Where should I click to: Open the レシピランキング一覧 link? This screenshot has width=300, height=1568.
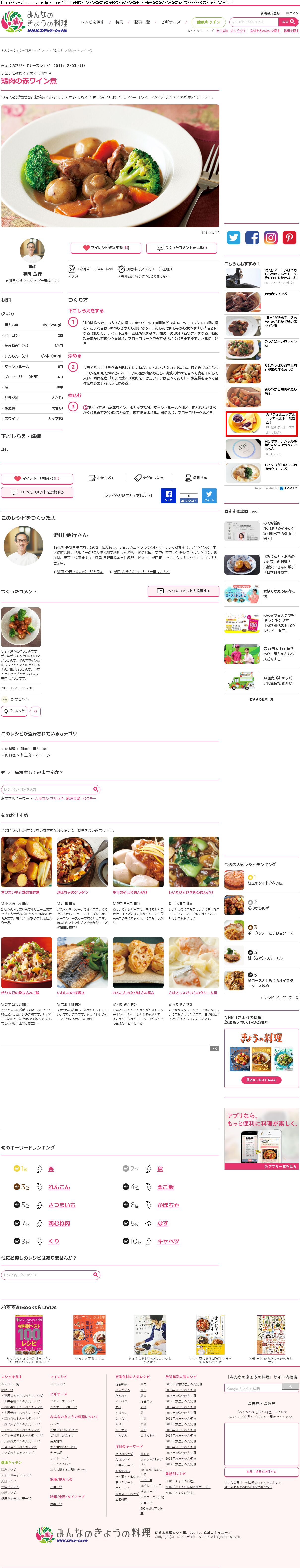coord(280,998)
